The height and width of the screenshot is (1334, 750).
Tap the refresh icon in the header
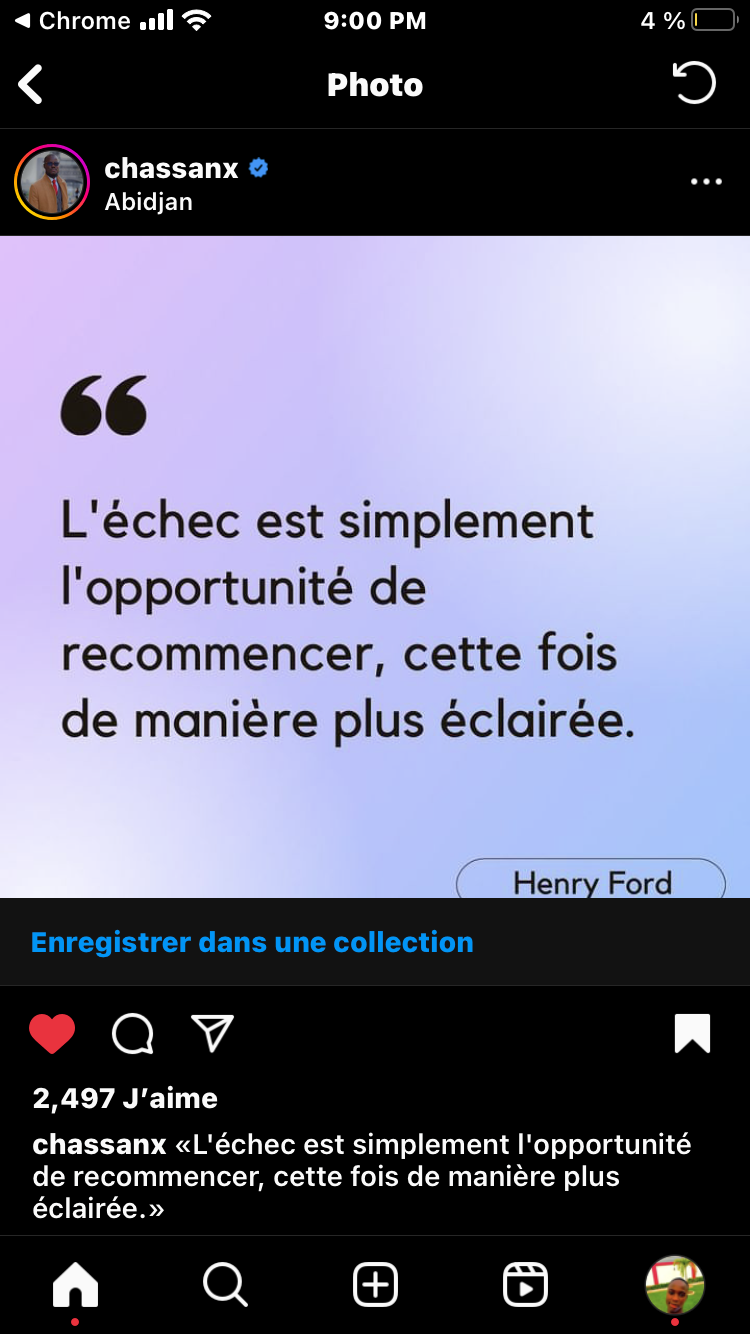click(x=694, y=84)
